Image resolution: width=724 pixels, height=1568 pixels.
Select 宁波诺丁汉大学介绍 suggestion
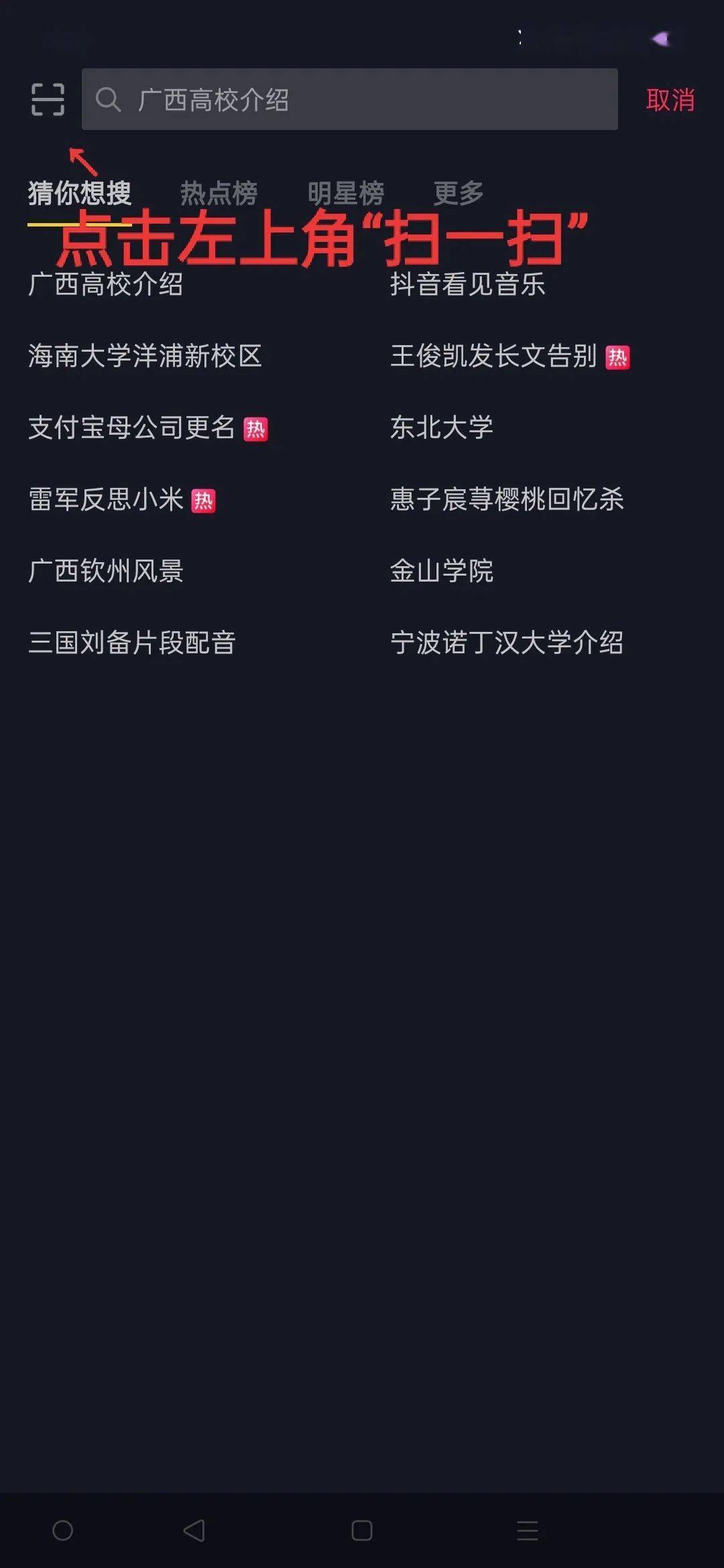[x=507, y=643]
